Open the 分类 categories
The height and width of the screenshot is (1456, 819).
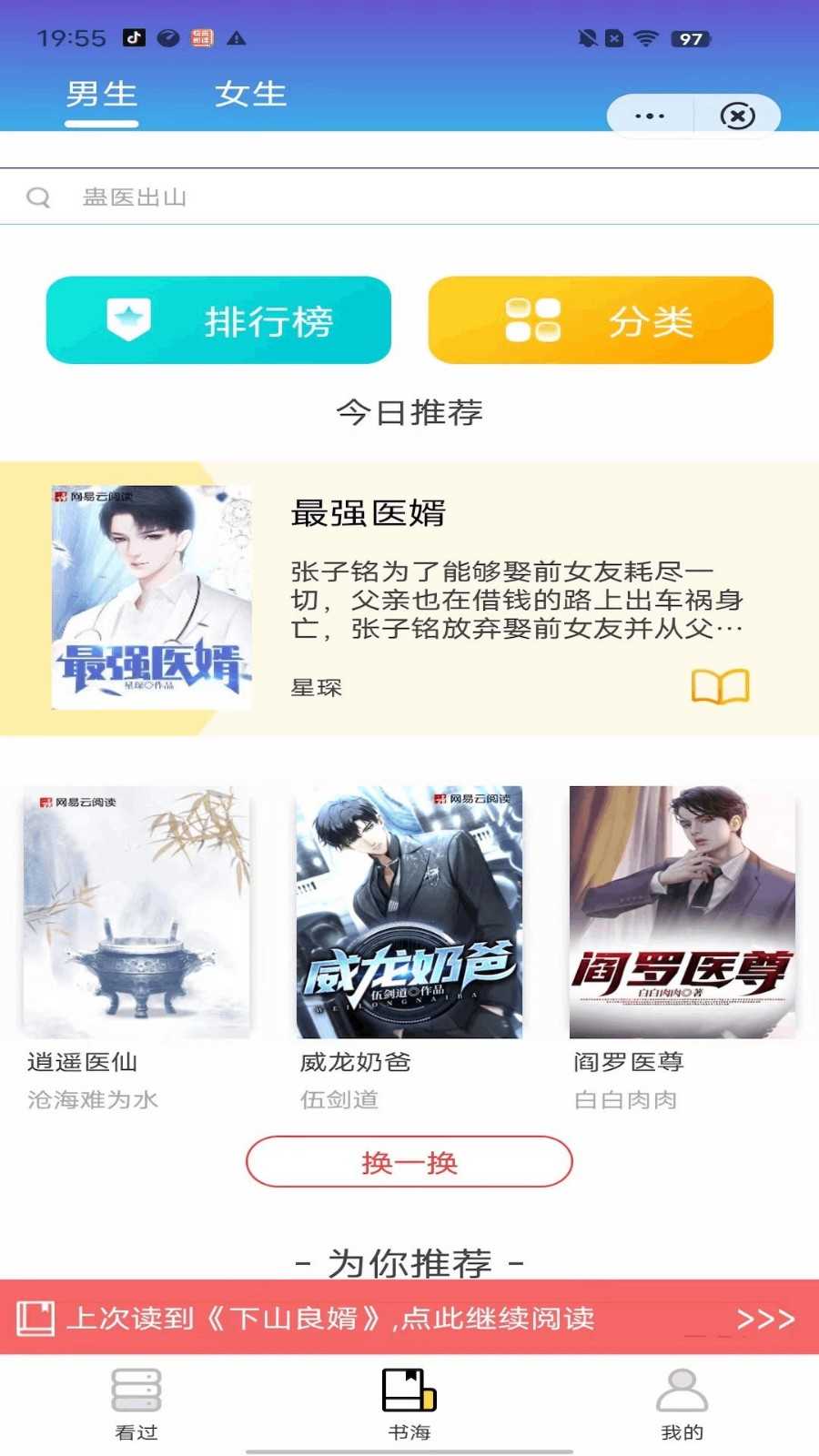601,320
